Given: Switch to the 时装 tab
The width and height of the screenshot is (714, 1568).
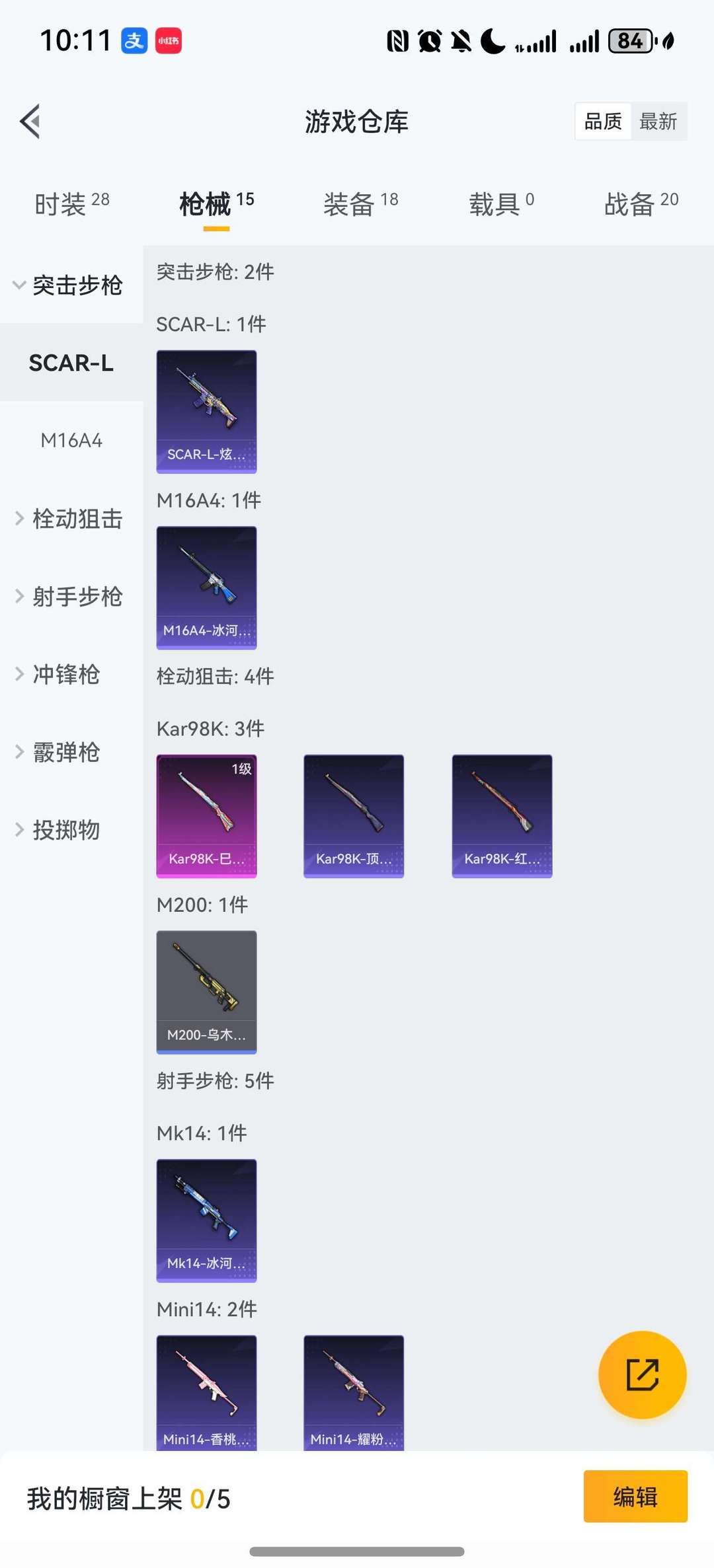Looking at the screenshot, I should (71, 204).
